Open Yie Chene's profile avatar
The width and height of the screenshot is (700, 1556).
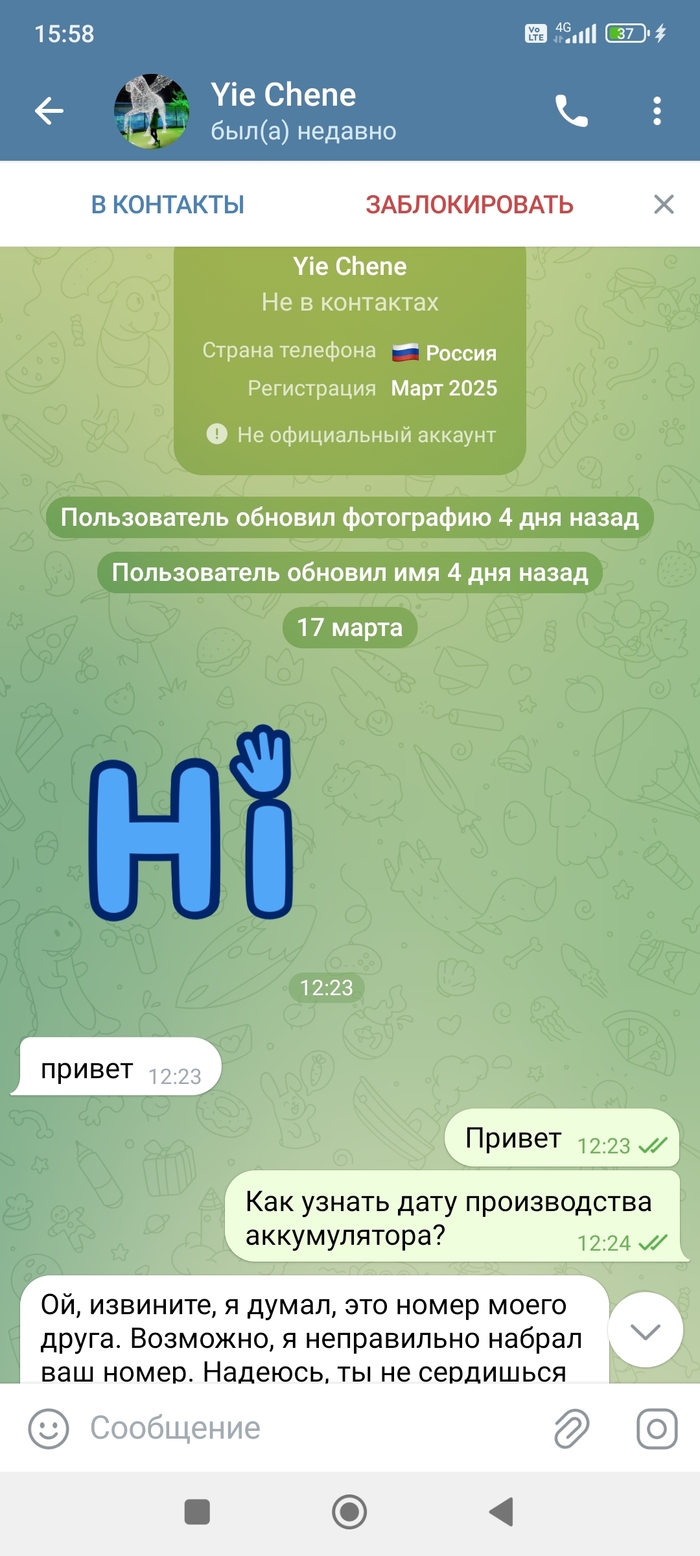[151, 111]
